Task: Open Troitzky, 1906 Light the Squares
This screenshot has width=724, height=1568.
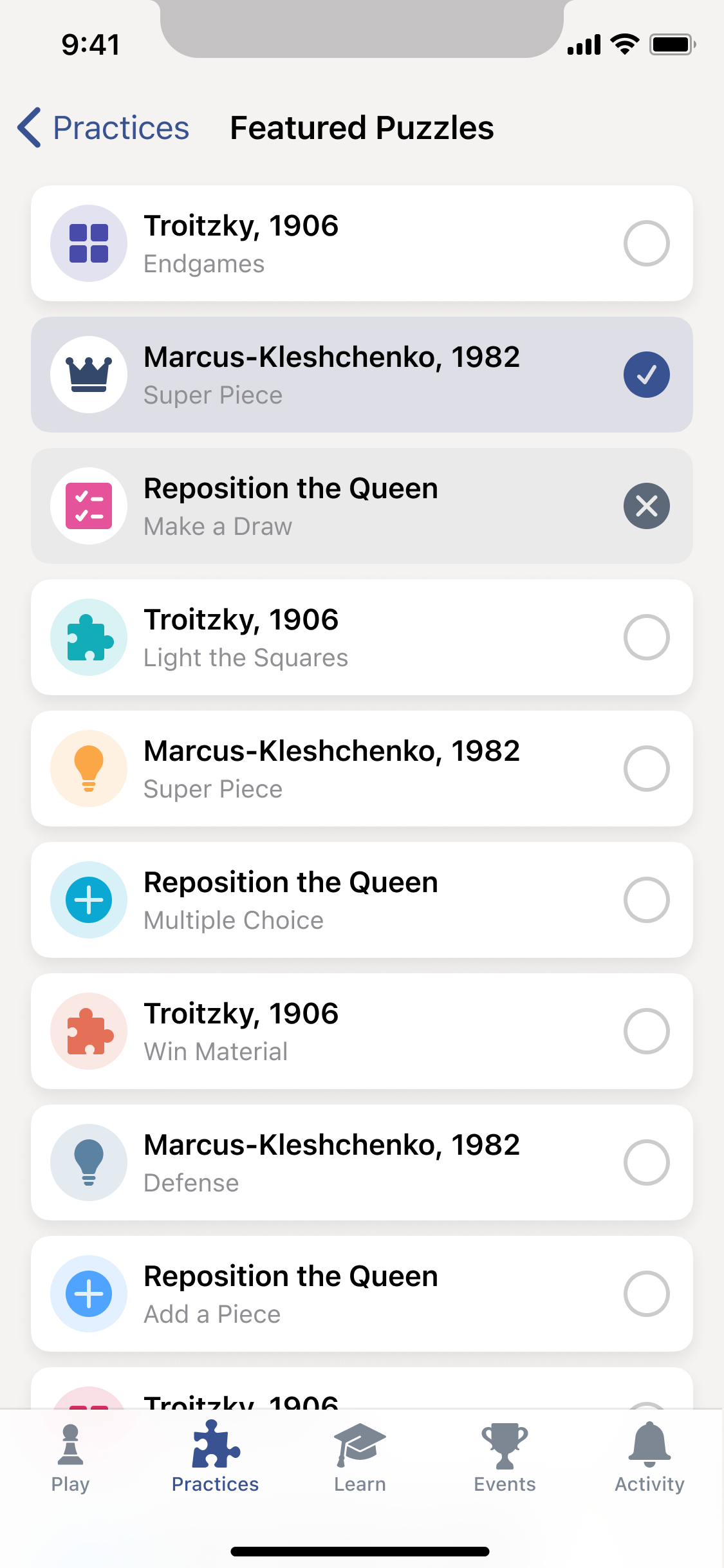Action: (362, 637)
